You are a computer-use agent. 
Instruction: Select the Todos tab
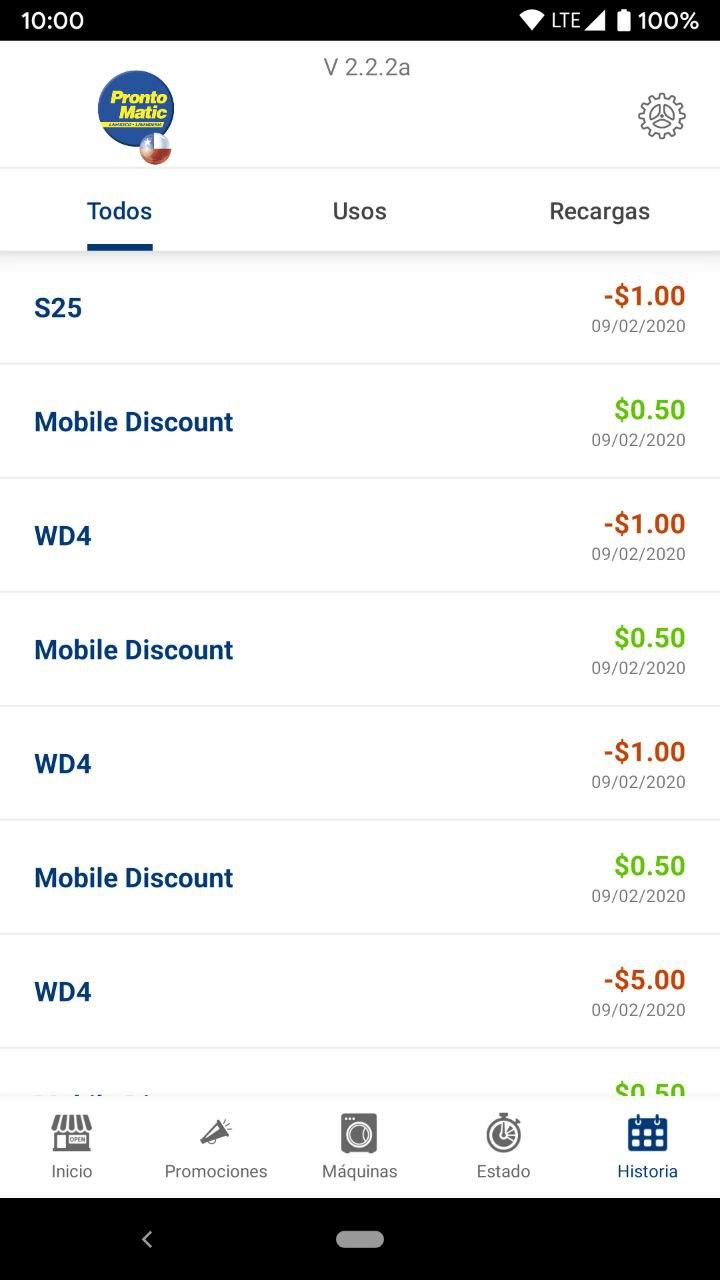pos(120,211)
